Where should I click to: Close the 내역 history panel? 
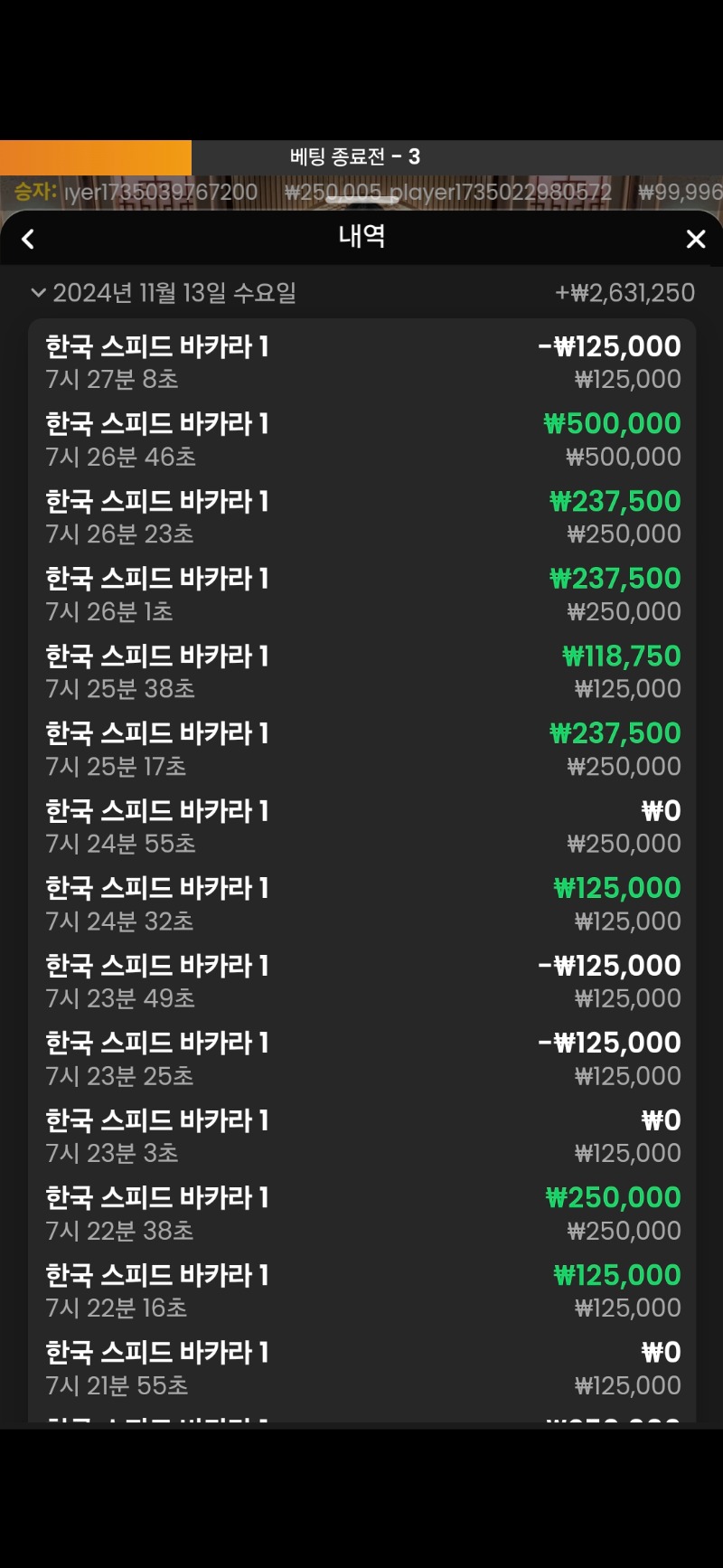(696, 240)
